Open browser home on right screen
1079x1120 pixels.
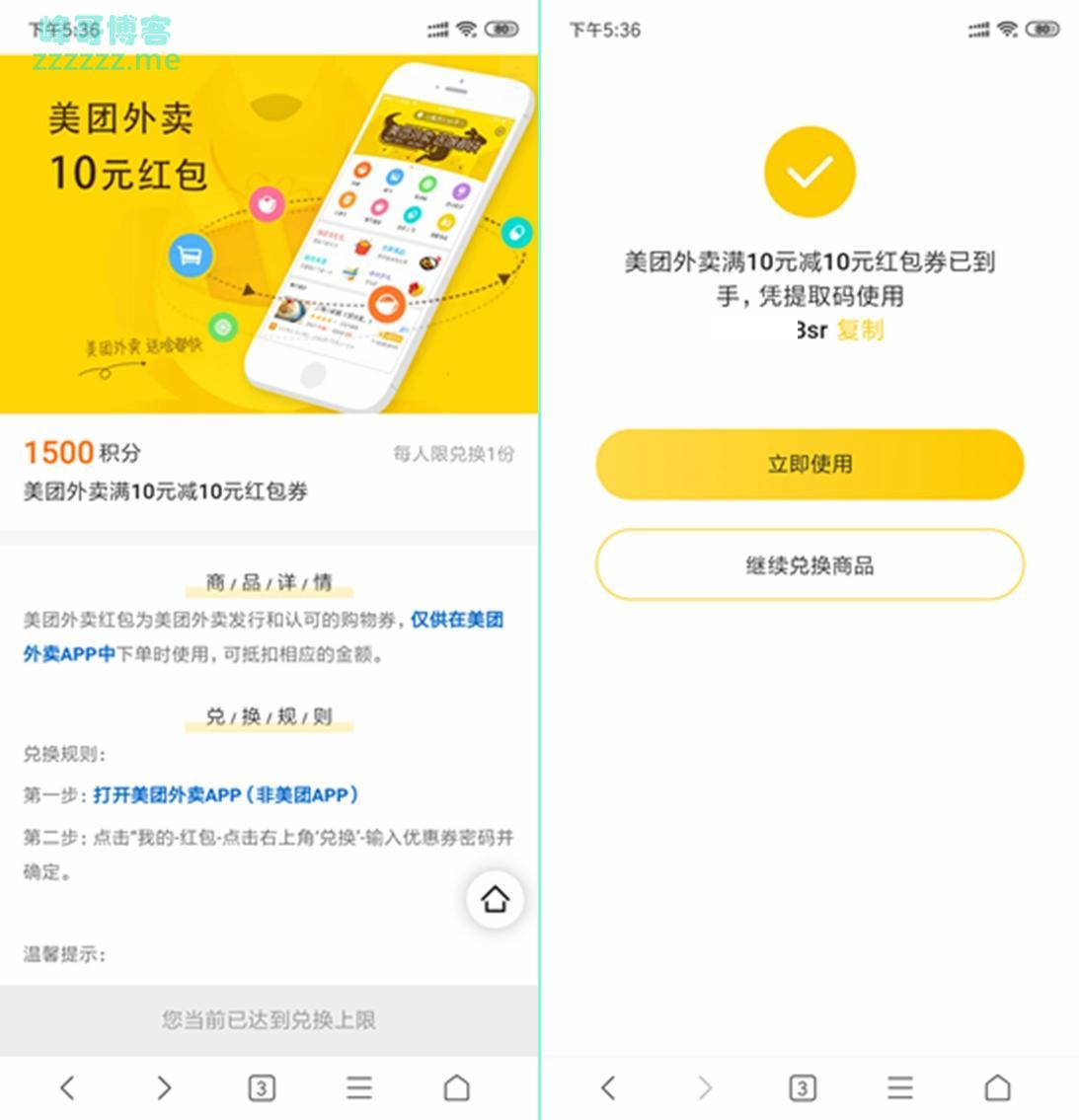point(997,1087)
